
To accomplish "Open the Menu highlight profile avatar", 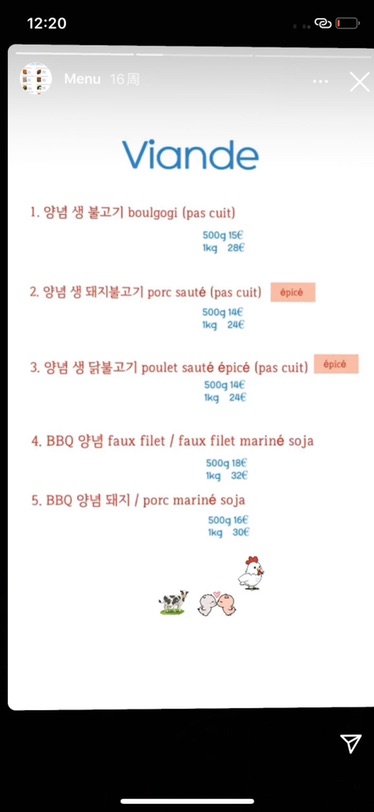I will click(36, 79).
